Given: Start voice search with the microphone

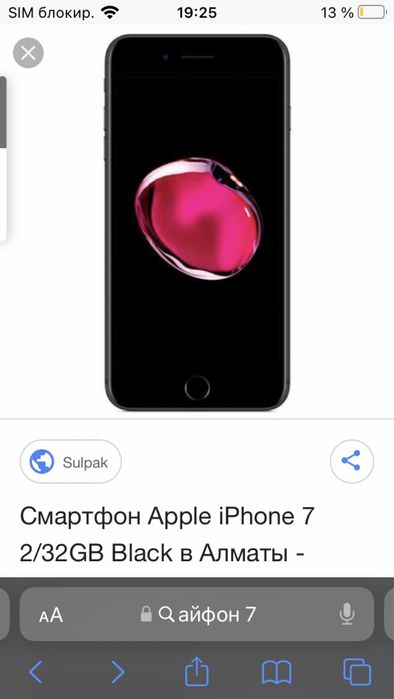Looking at the screenshot, I should (x=346, y=615).
